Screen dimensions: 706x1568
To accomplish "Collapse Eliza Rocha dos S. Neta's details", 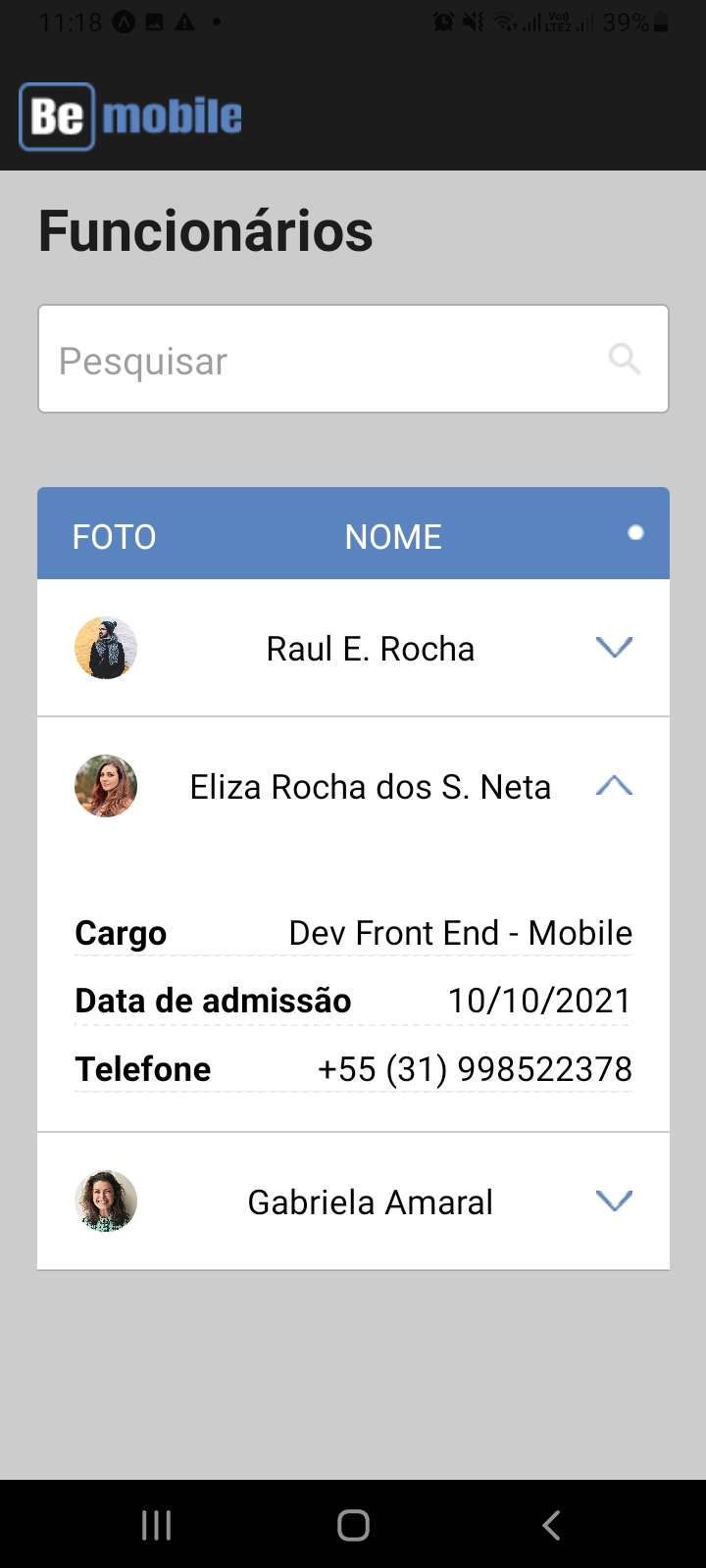I will pos(614,785).
